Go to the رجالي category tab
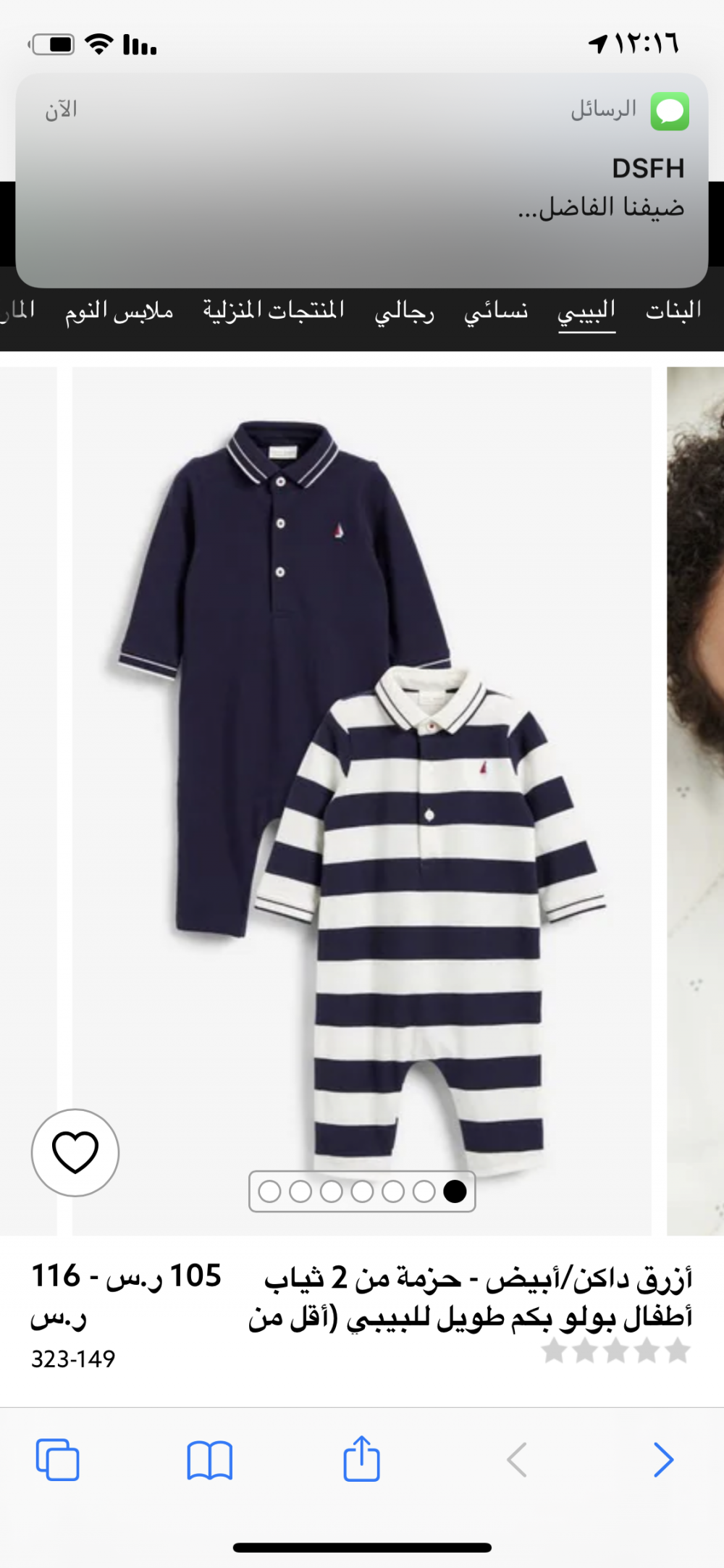 (x=405, y=311)
